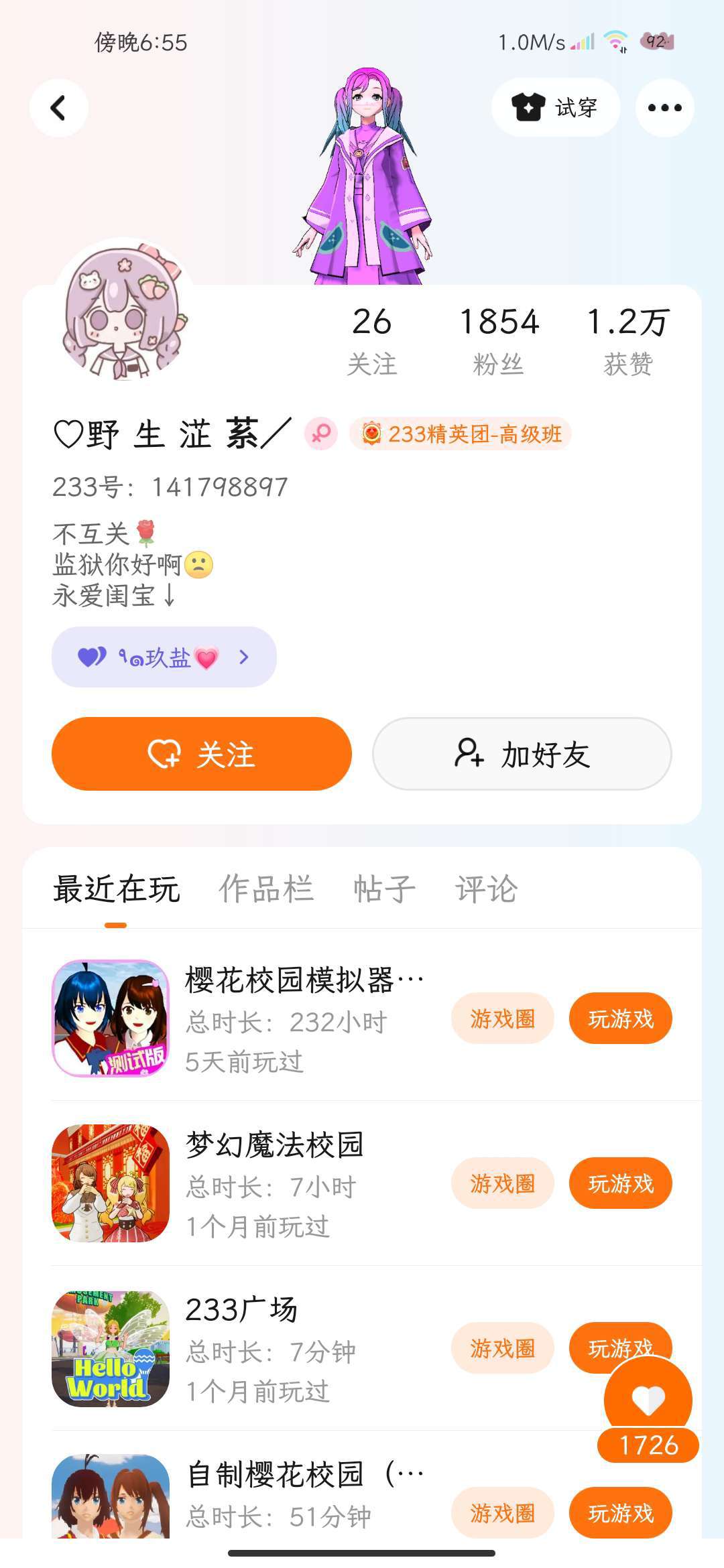Open the three-dot overflow menu

click(664, 108)
